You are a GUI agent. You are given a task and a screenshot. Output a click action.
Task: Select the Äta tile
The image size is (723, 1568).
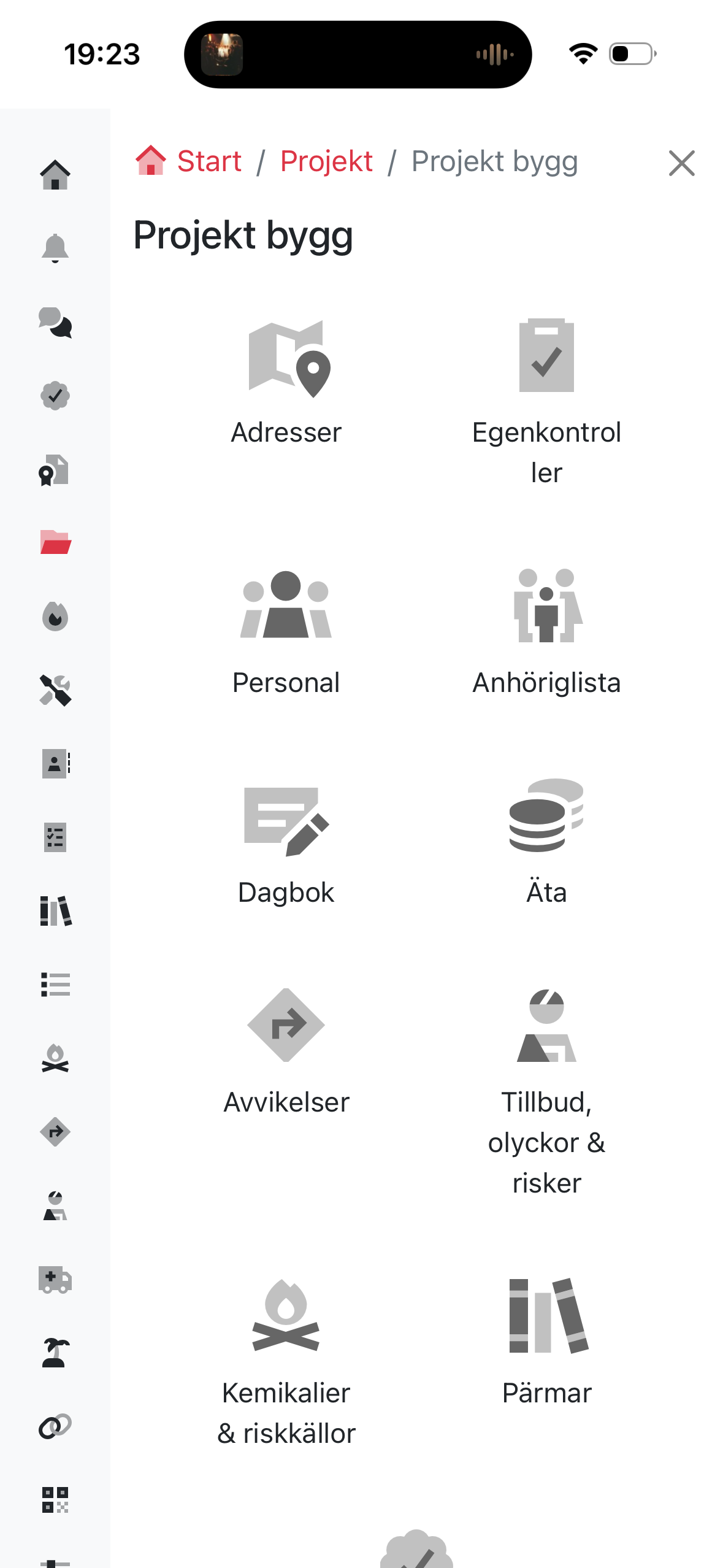point(546,842)
